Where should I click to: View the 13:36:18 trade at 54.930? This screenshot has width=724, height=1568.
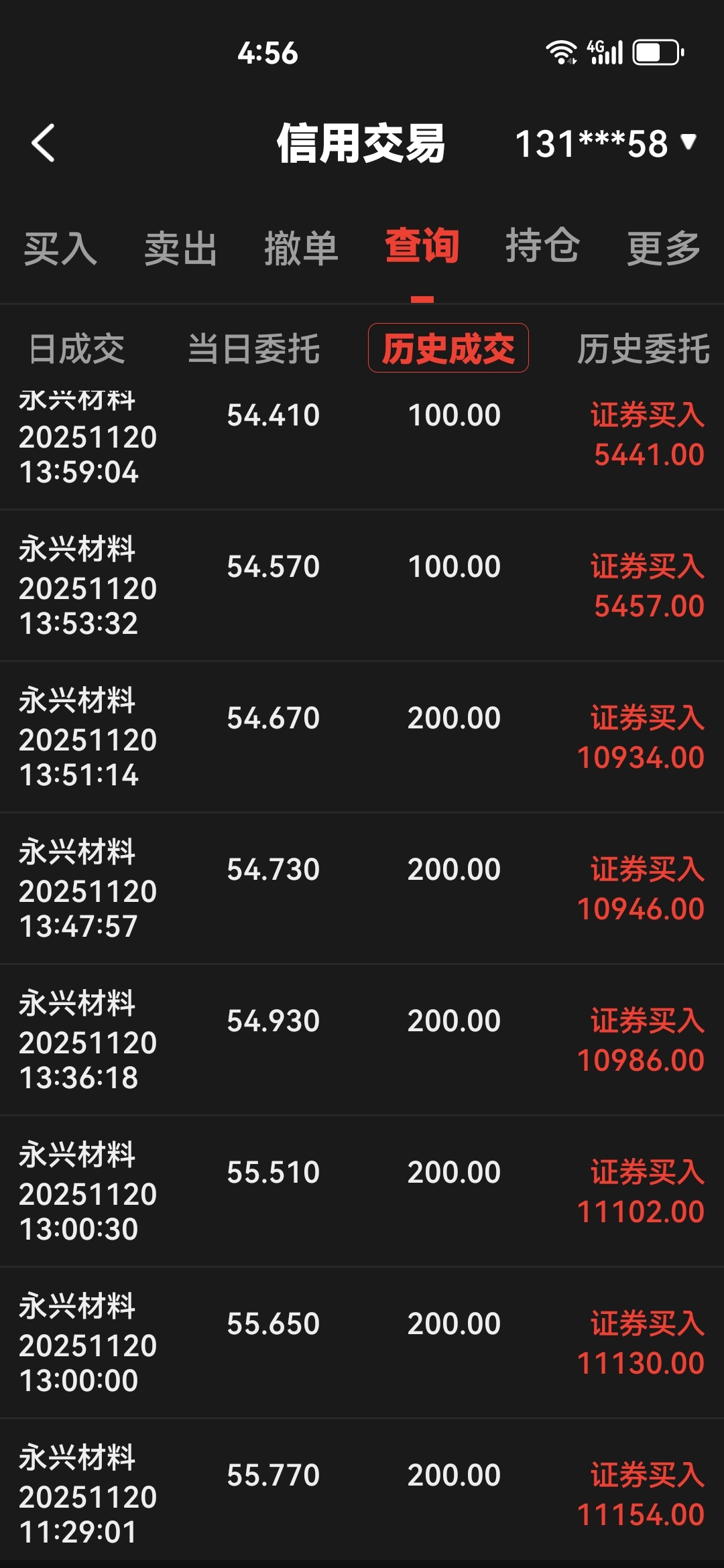[x=362, y=1040]
